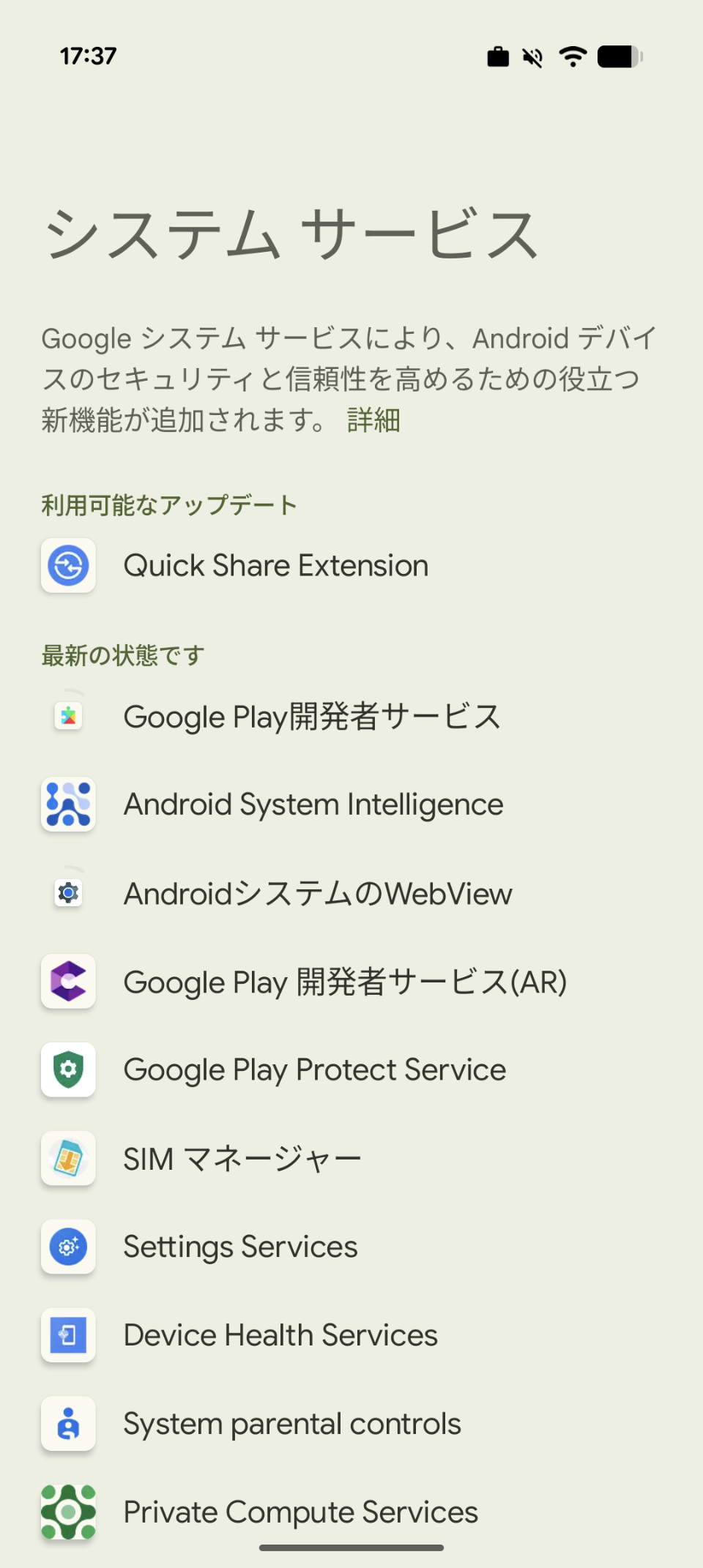Click the System parental controls person icon

click(x=68, y=1425)
